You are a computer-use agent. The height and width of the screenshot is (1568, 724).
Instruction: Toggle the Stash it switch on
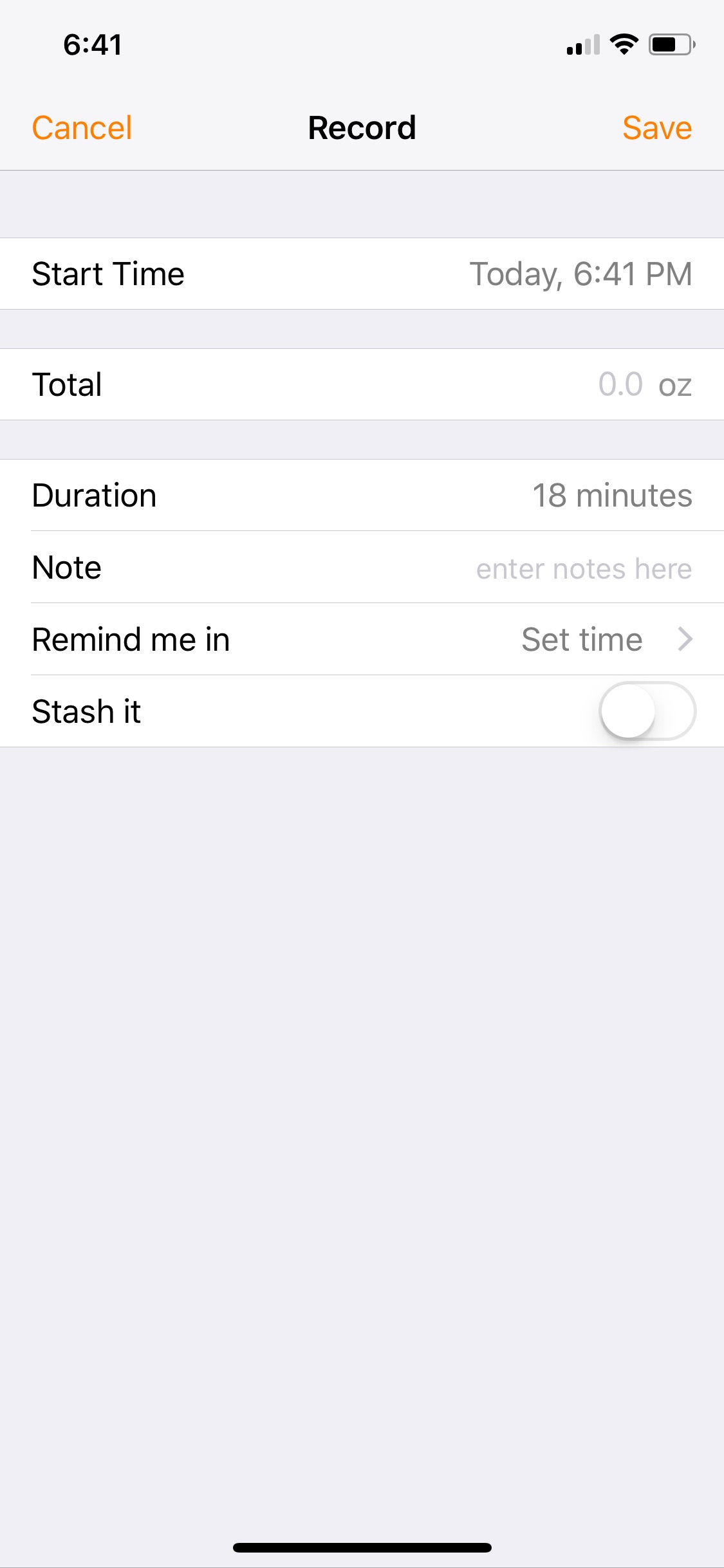(647, 711)
